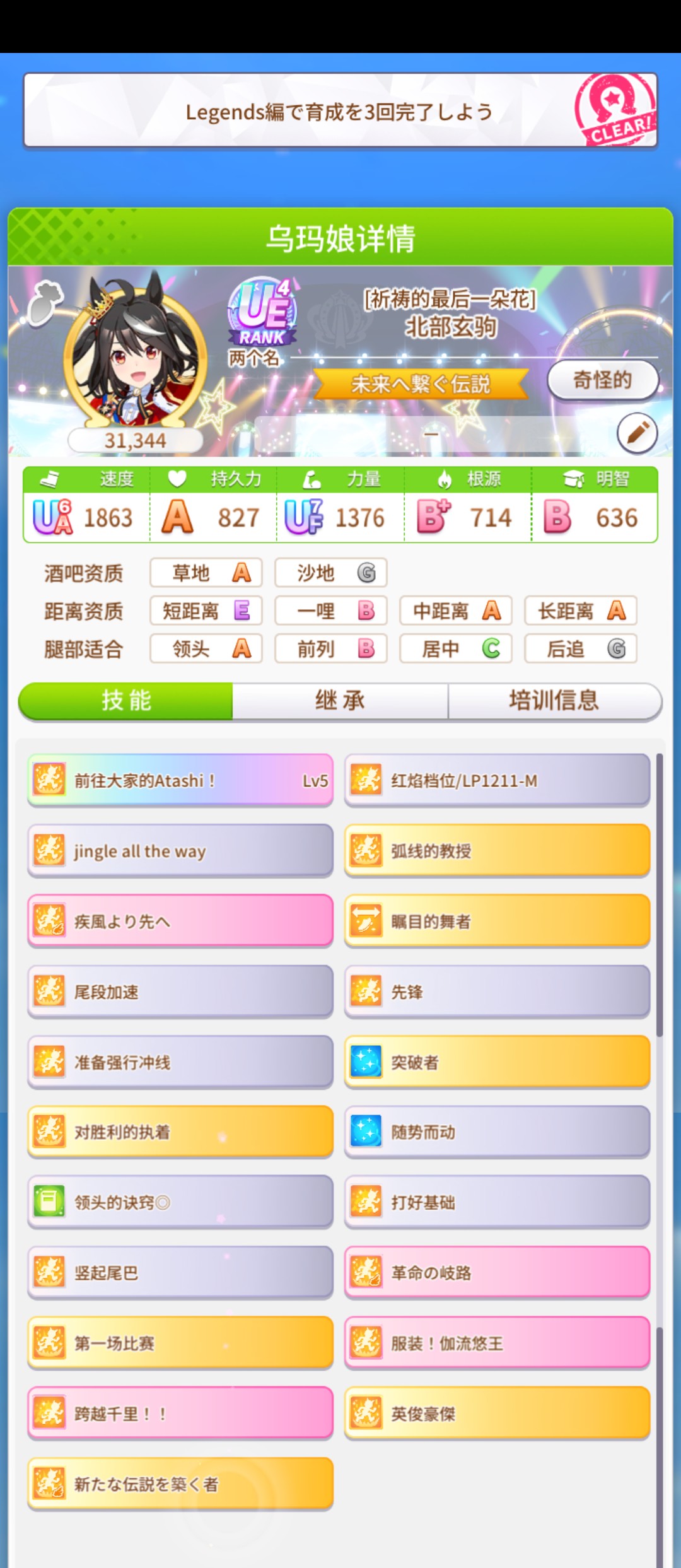Screen dimensions: 681x1568
Task: Open skill 跨越千里！！
Action: coord(180,1413)
